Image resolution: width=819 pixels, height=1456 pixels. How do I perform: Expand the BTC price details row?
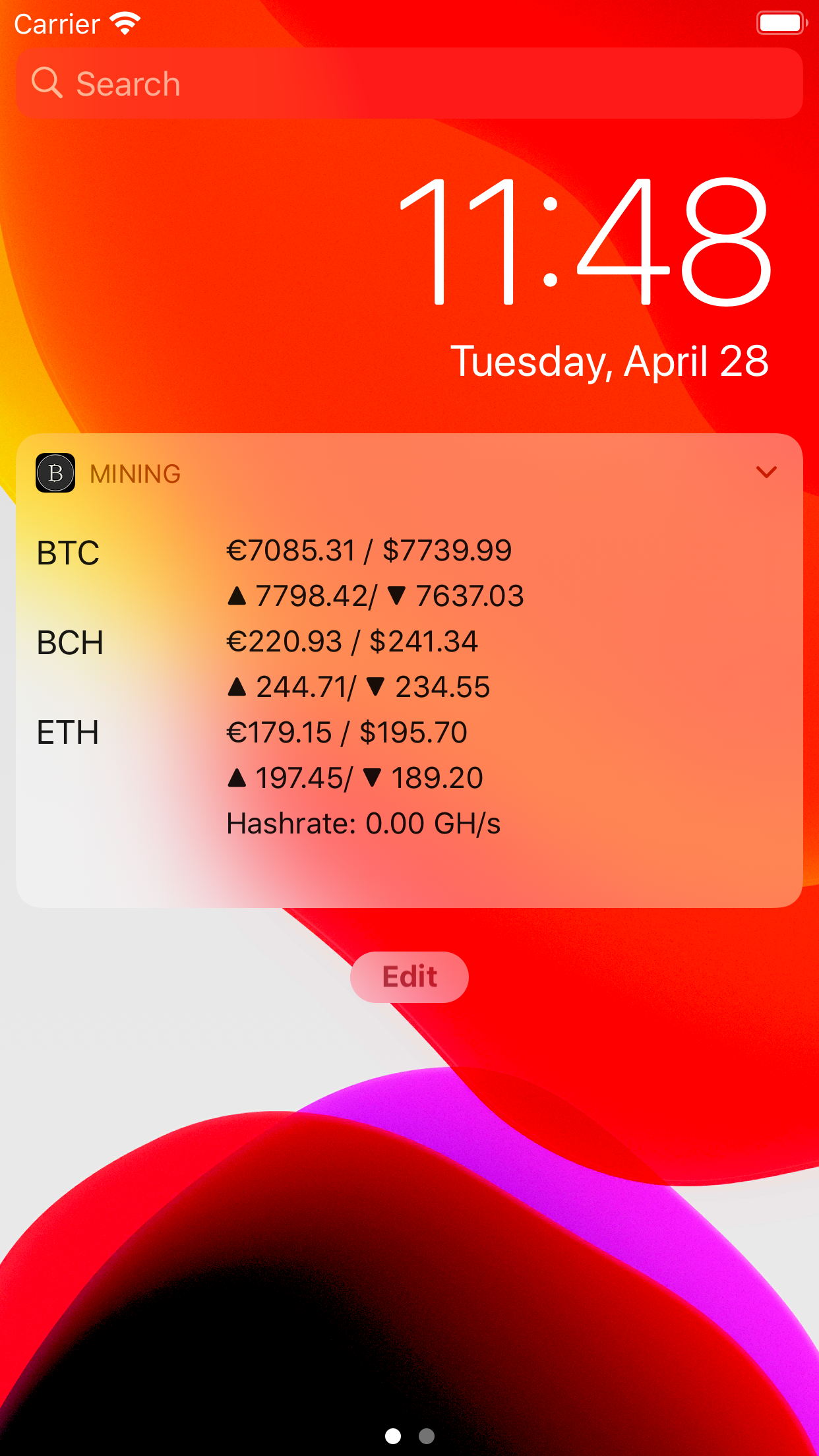[369, 550]
